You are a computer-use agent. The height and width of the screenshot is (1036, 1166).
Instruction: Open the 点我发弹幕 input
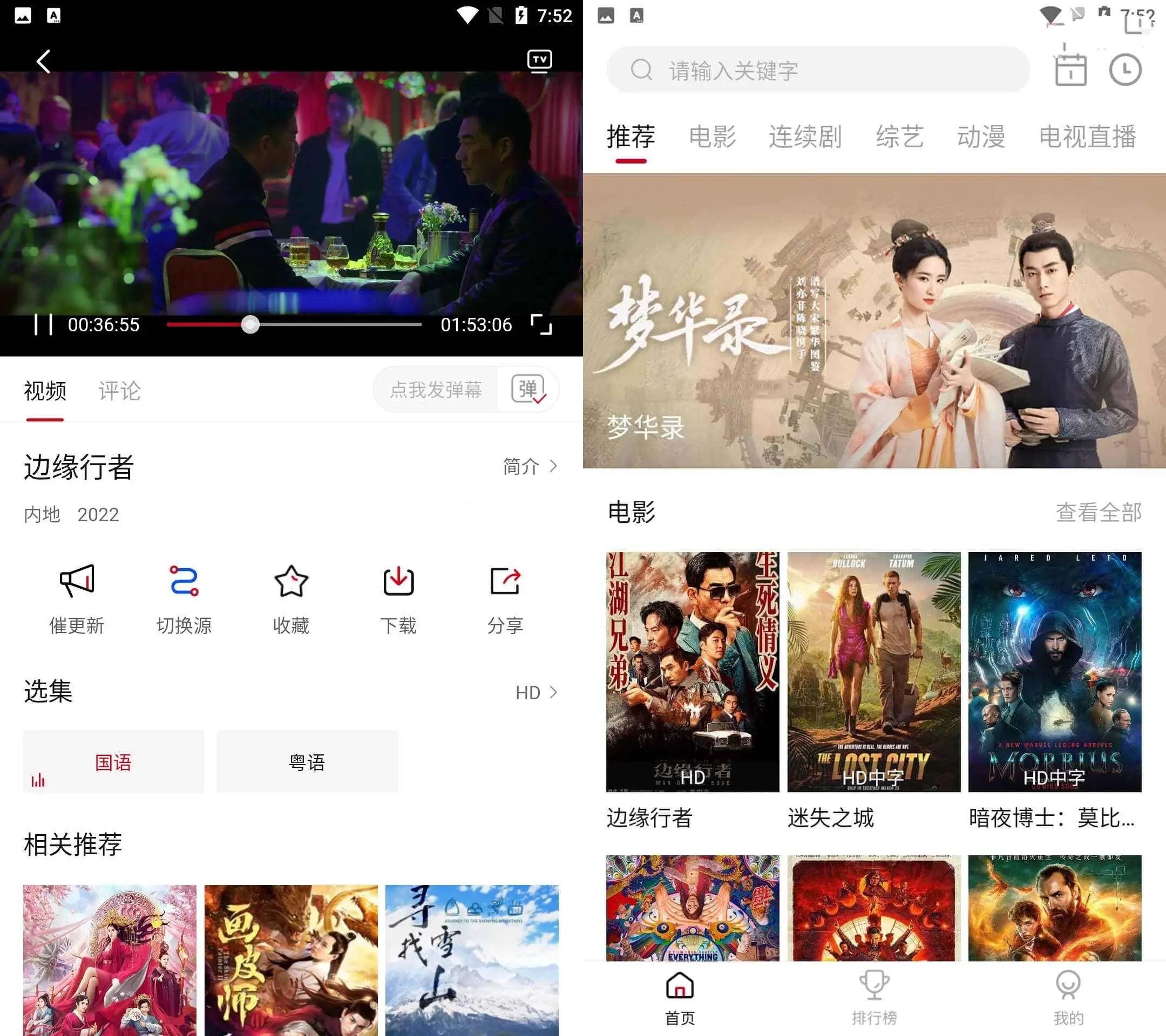(436, 390)
